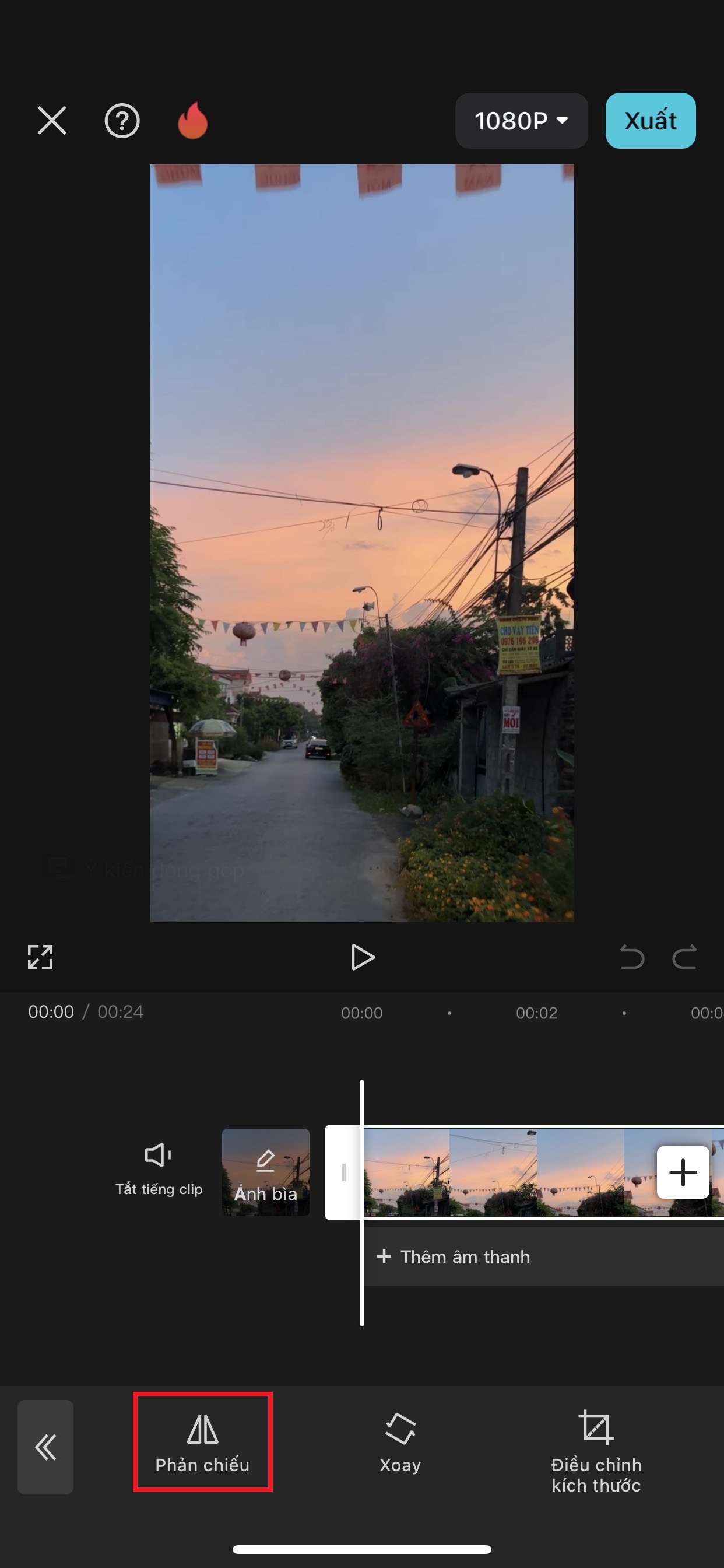The height and width of the screenshot is (1568, 724).
Task: Undo the last edit
Action: click(631, 957)
